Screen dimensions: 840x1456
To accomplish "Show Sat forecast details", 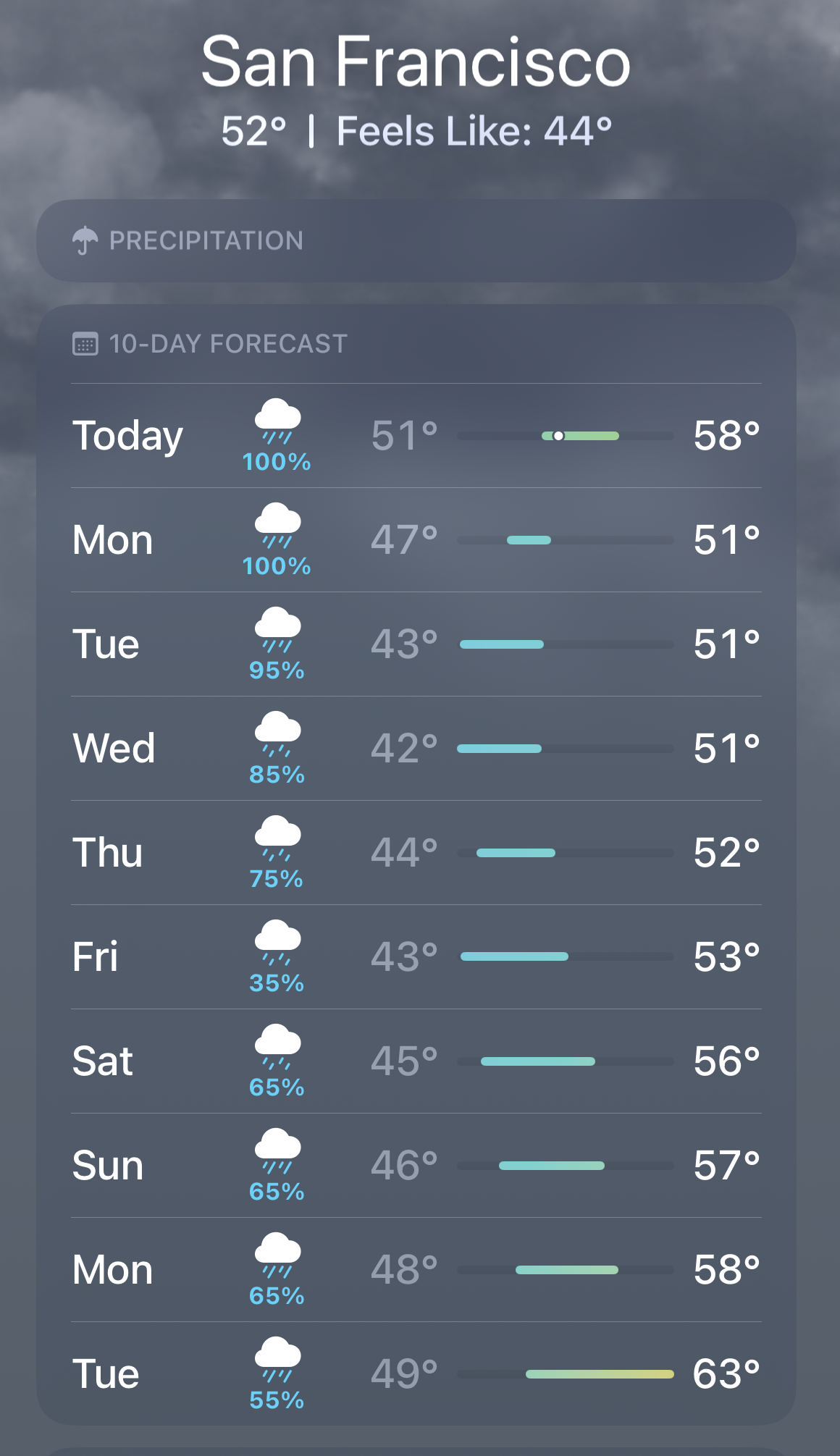I will point(416,1061).
